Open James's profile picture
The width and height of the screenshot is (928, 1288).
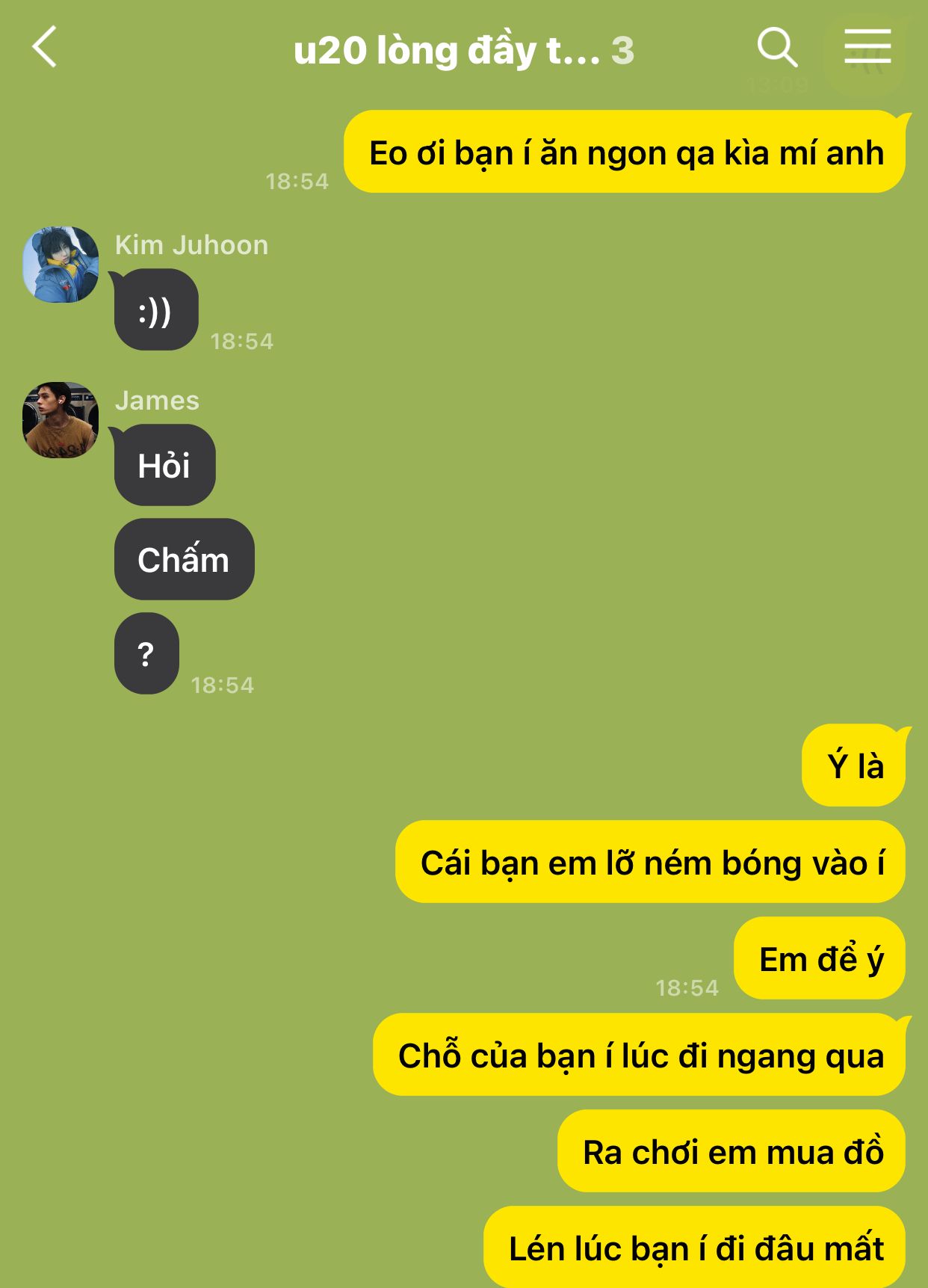coord(61,420)
